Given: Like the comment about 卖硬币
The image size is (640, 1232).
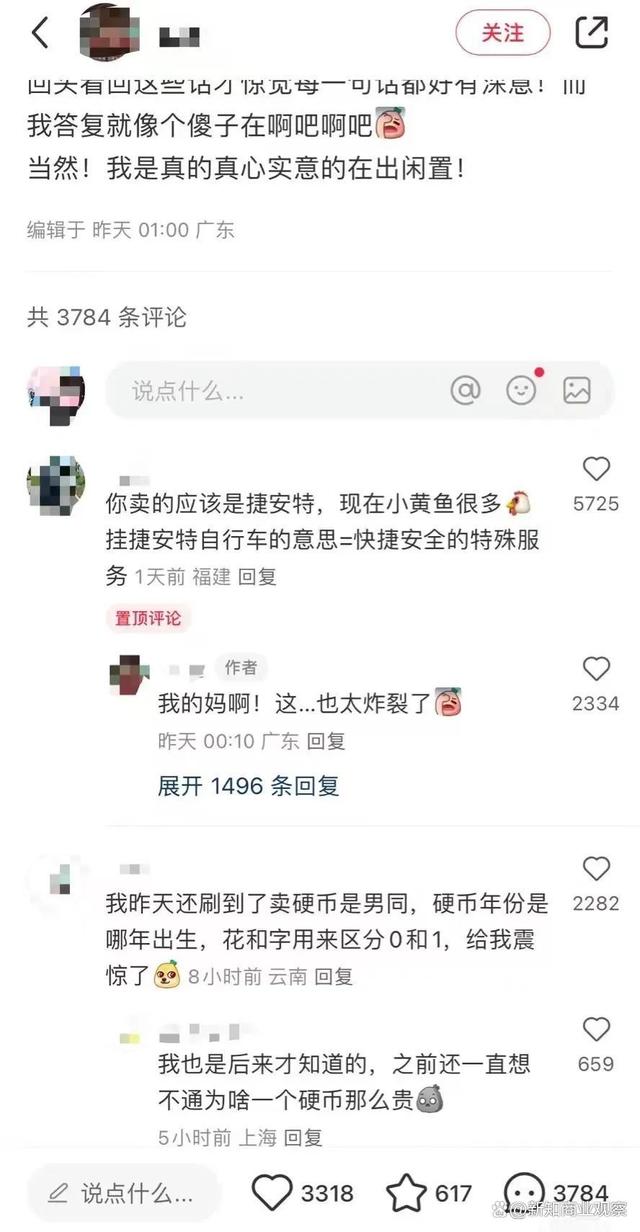Looking at the screenshot, I should click(596, 868).
